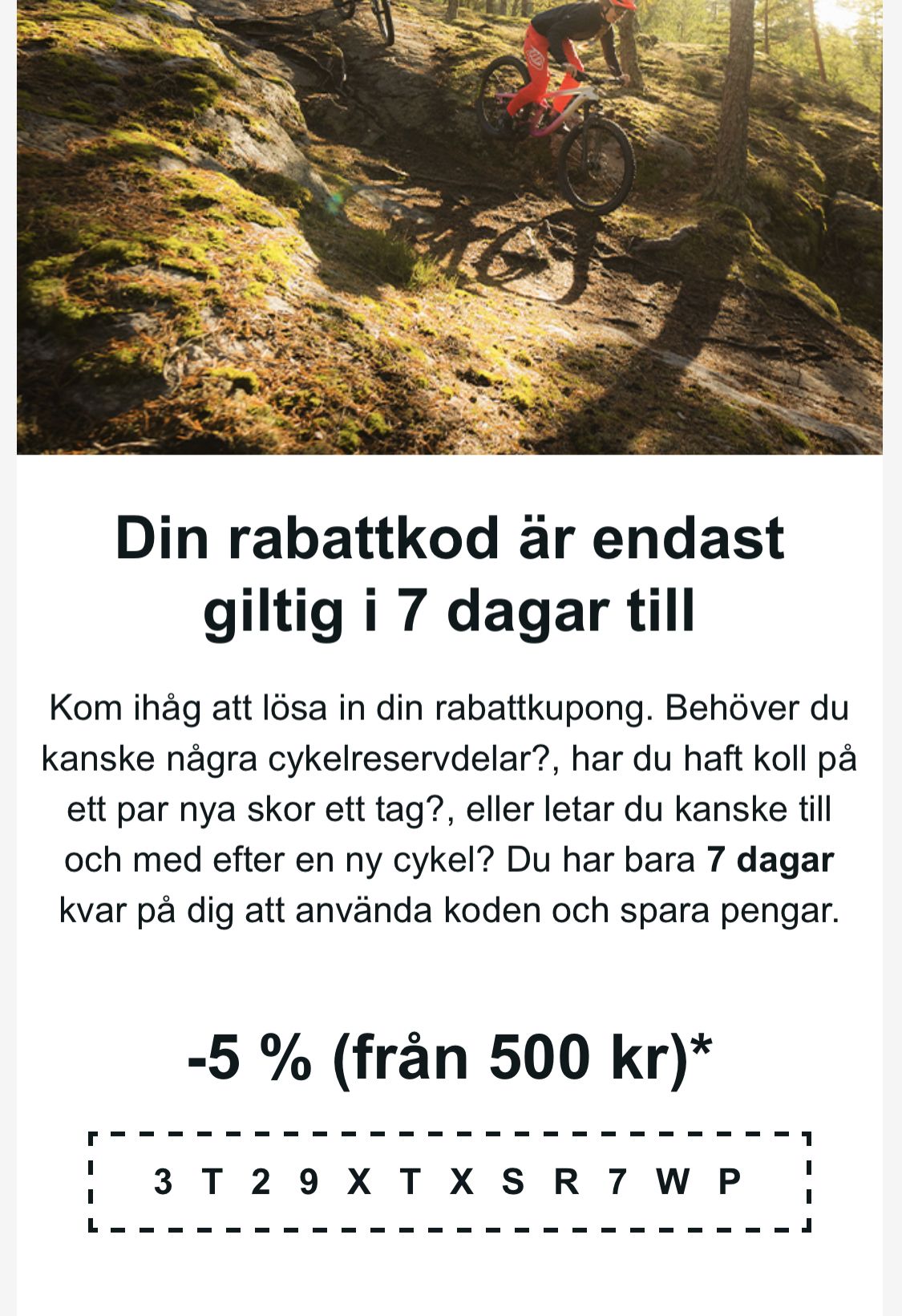Tap the discount code 3T29XTXSR7WP box
902x1316 pixels.
pyautogui.click(x=449, y=1181)
